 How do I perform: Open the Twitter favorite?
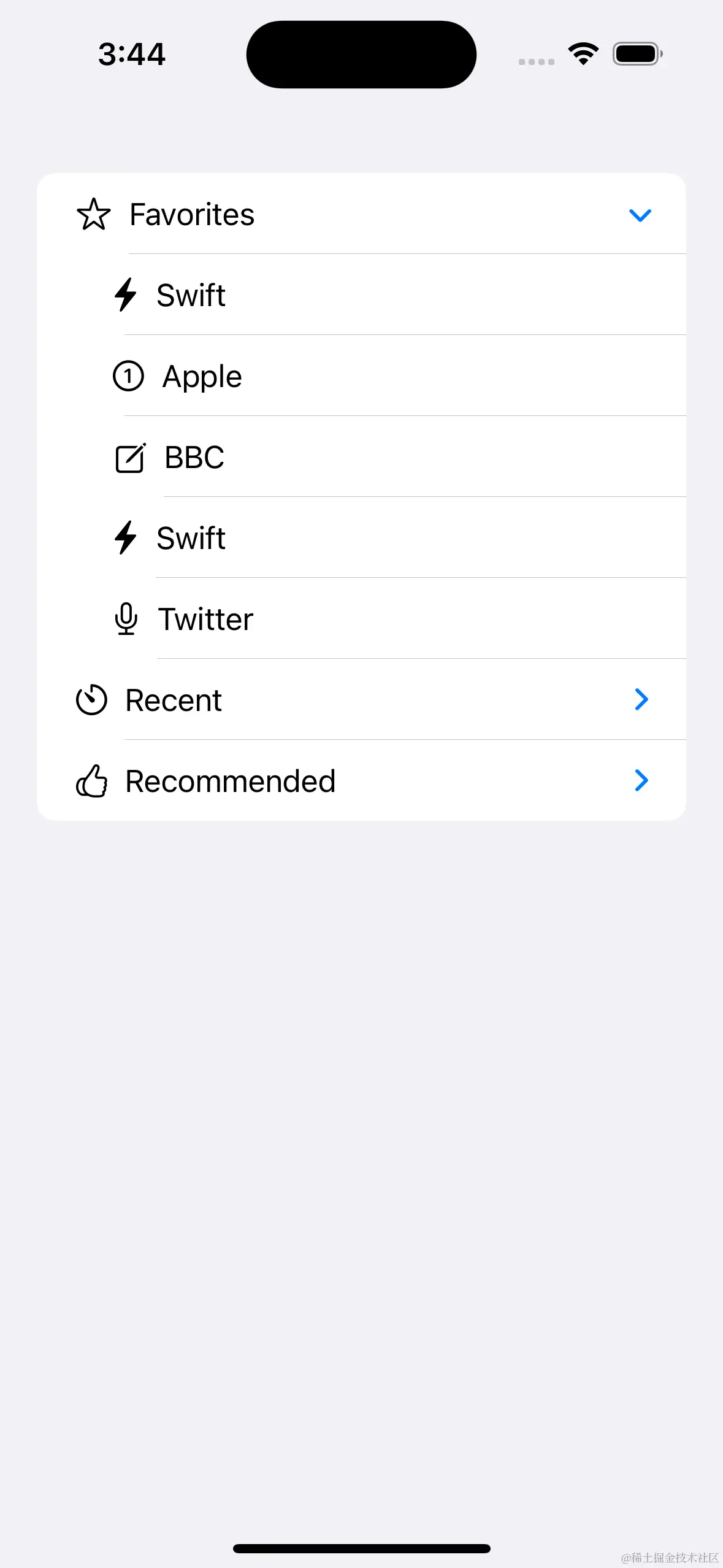point(205,619)
